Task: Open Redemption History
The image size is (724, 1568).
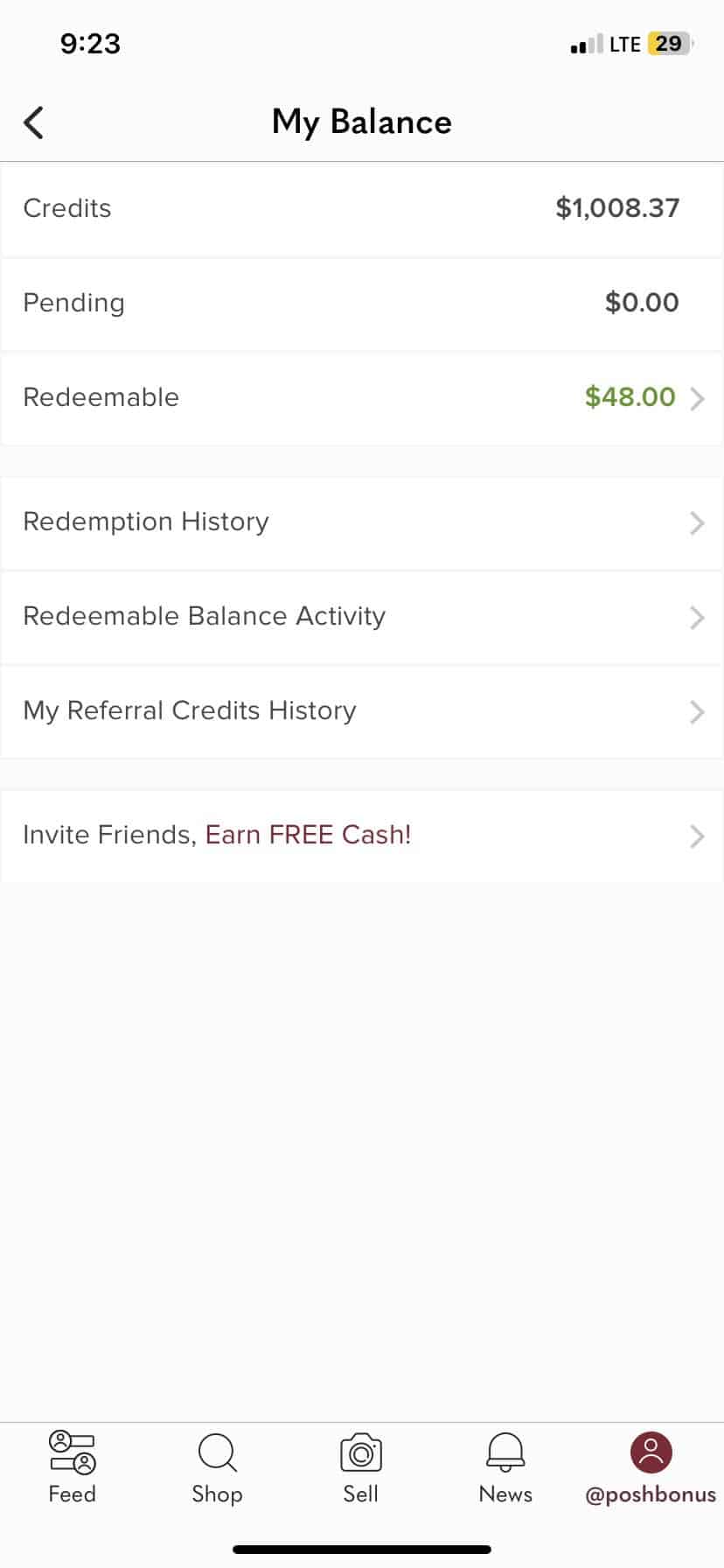Action: tap(362, 522)
